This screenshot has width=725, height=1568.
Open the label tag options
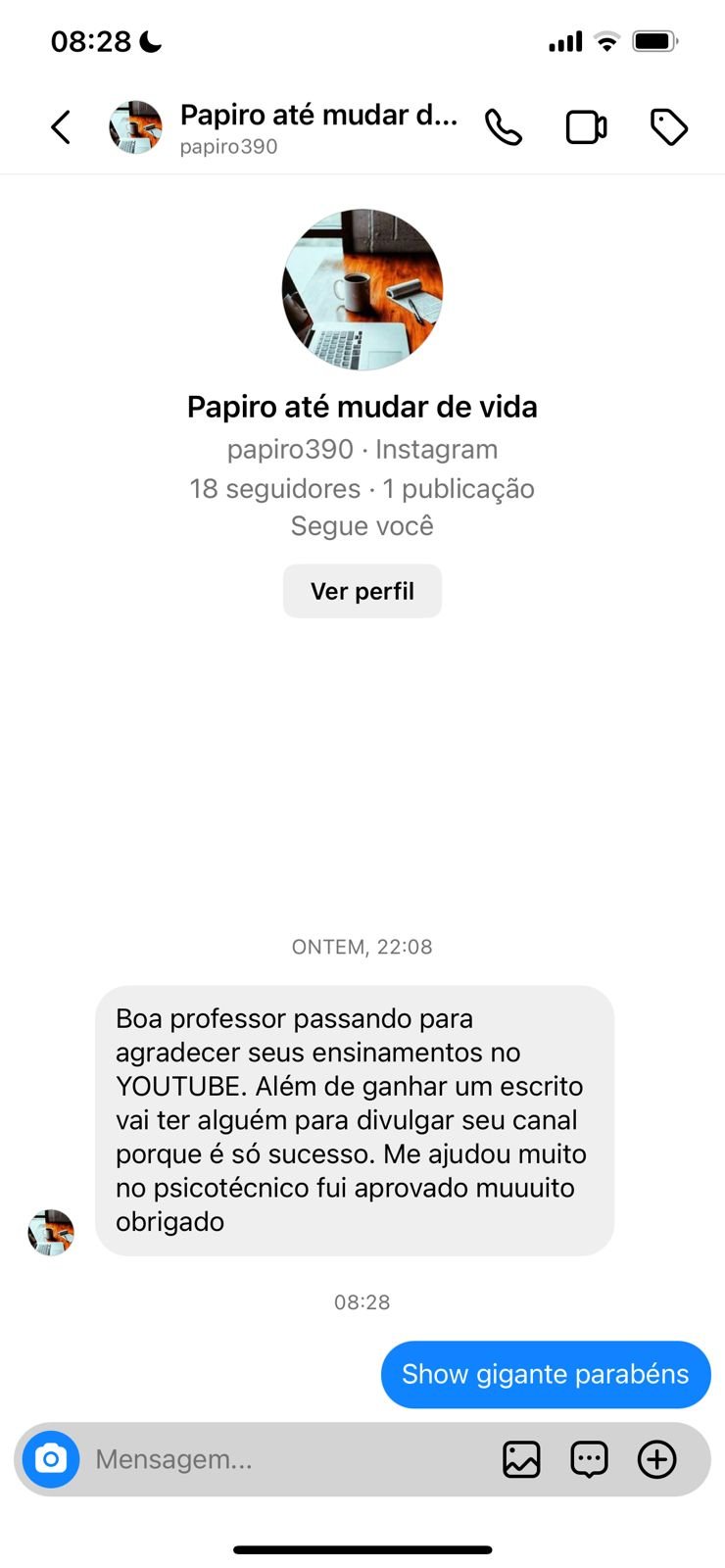[669, 127]
